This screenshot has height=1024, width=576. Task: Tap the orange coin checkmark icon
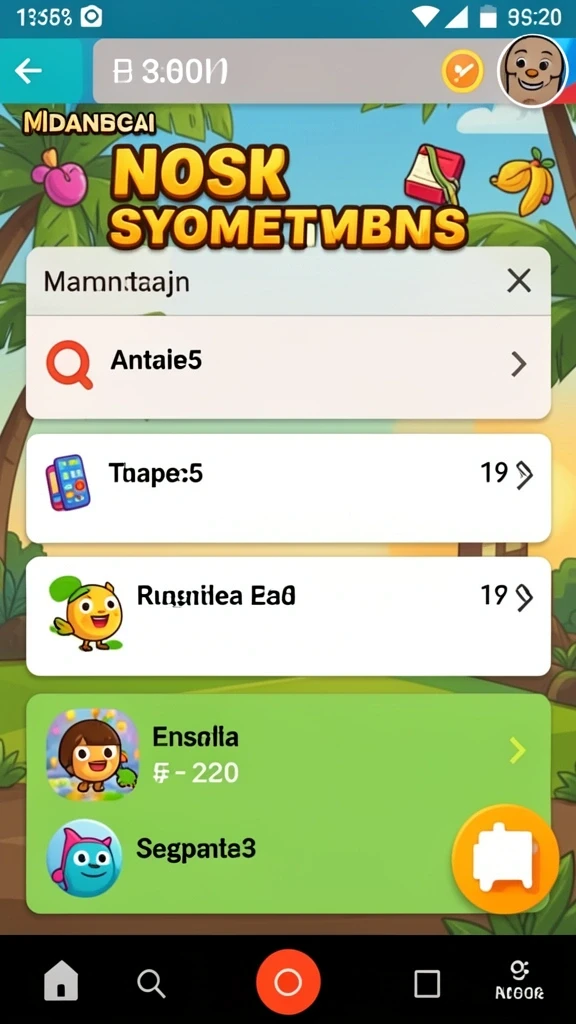click(x=462, y=71)
